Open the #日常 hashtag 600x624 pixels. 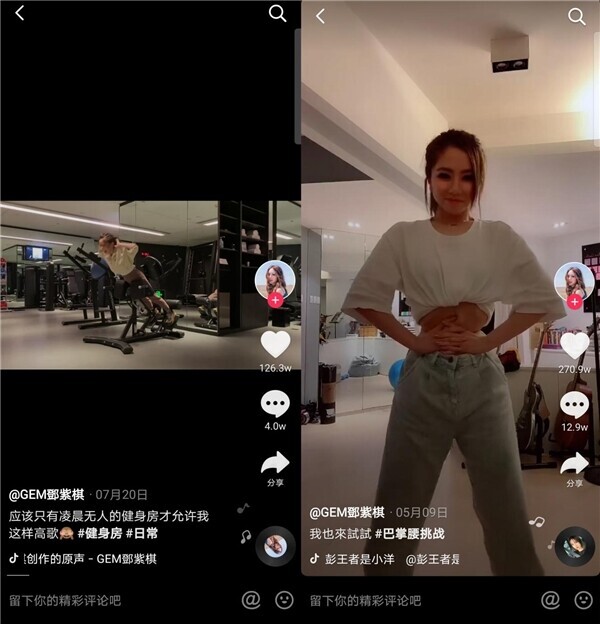(x=145, y=534)
